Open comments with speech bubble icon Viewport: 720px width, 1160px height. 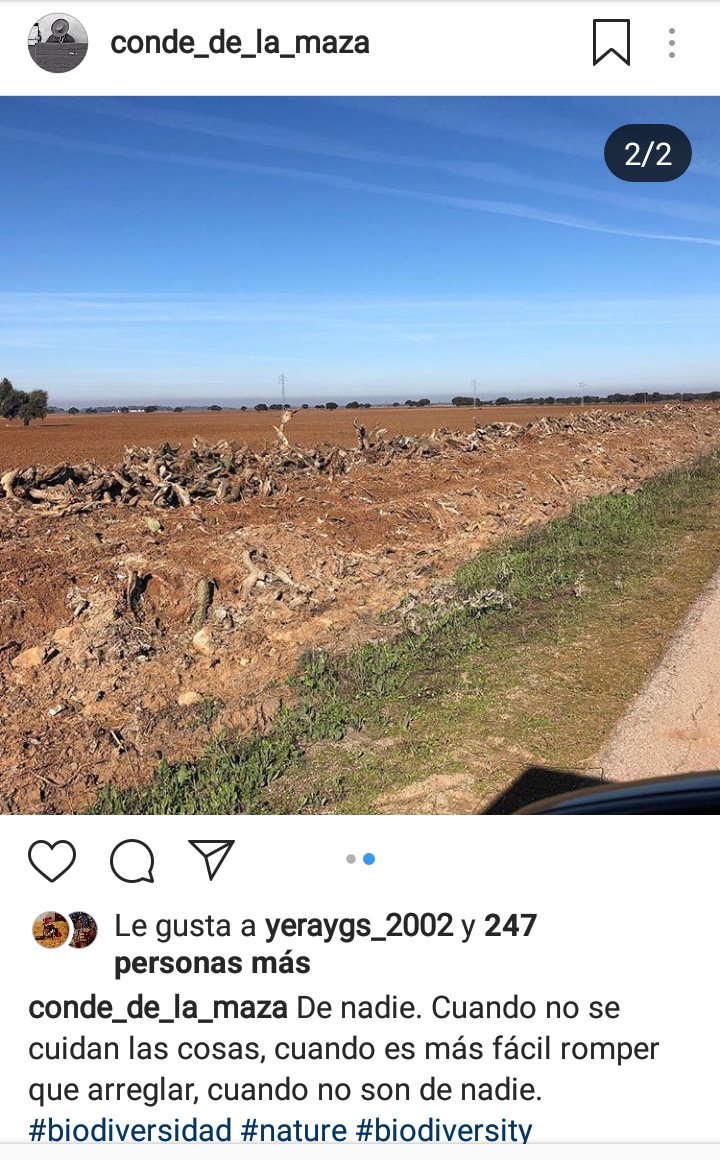click(132, 860)
